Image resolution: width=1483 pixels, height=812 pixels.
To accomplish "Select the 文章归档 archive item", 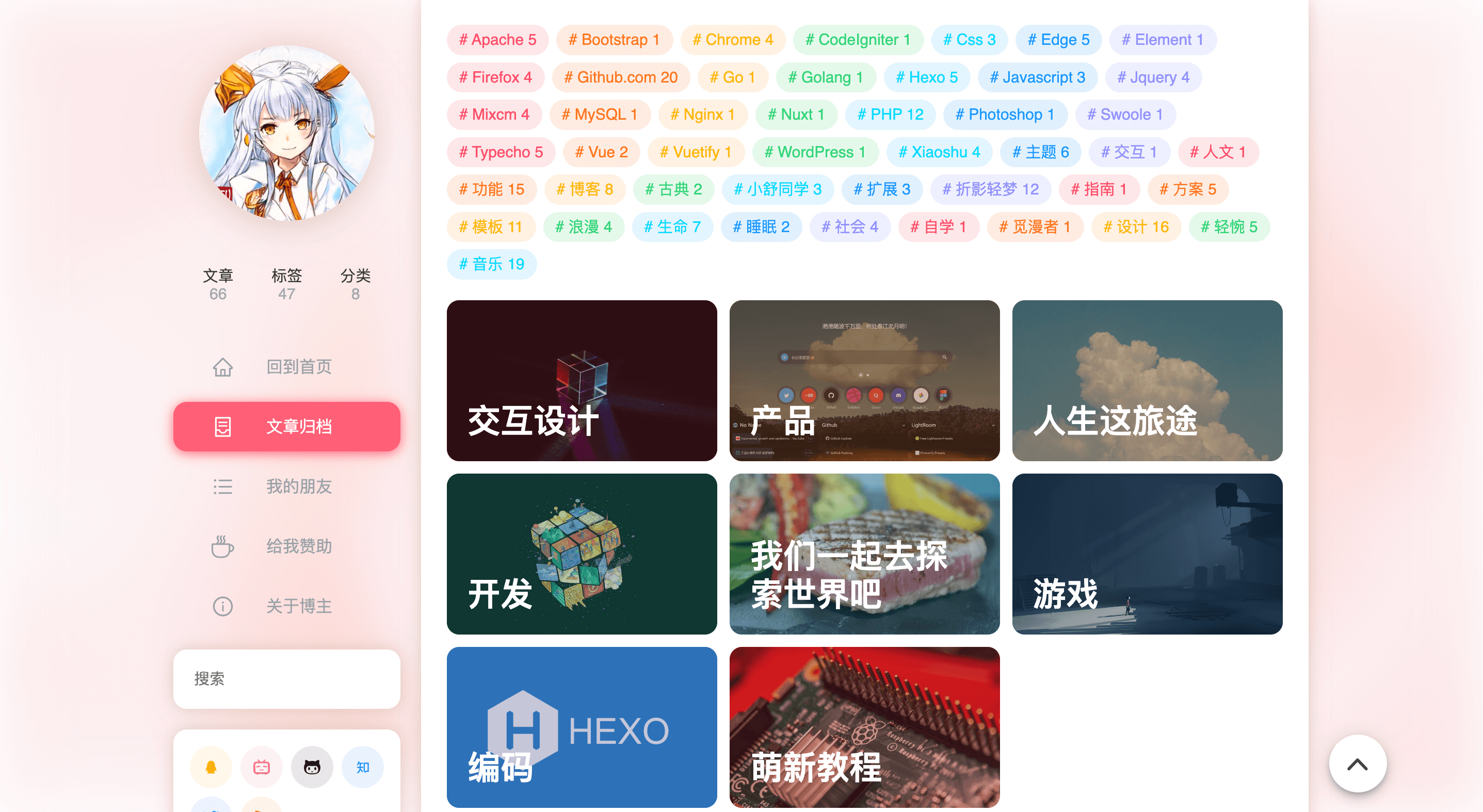I will coord(286,427).
